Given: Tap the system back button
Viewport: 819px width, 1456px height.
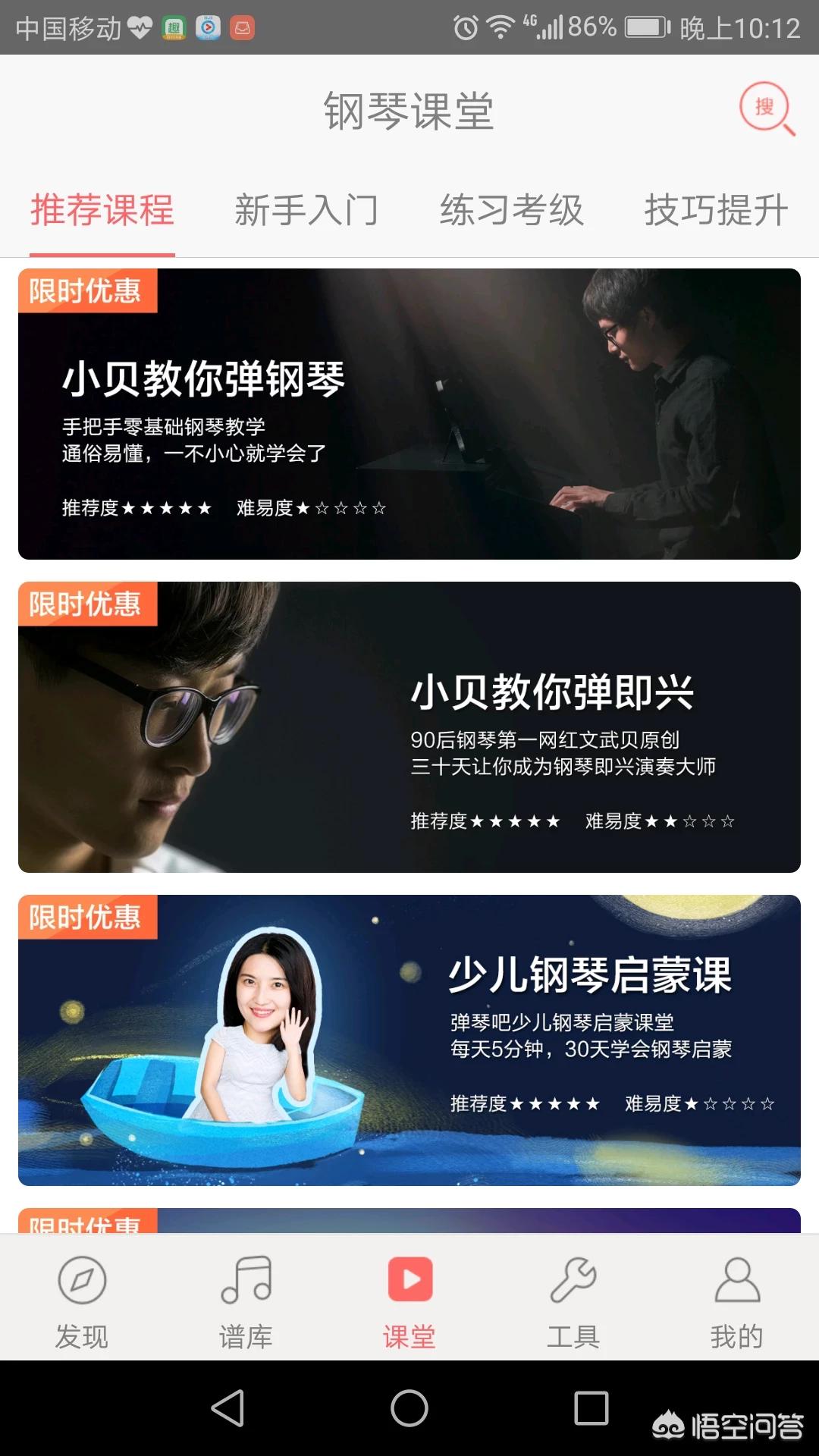Looking at the screenshot, I should coord(227,1408).
